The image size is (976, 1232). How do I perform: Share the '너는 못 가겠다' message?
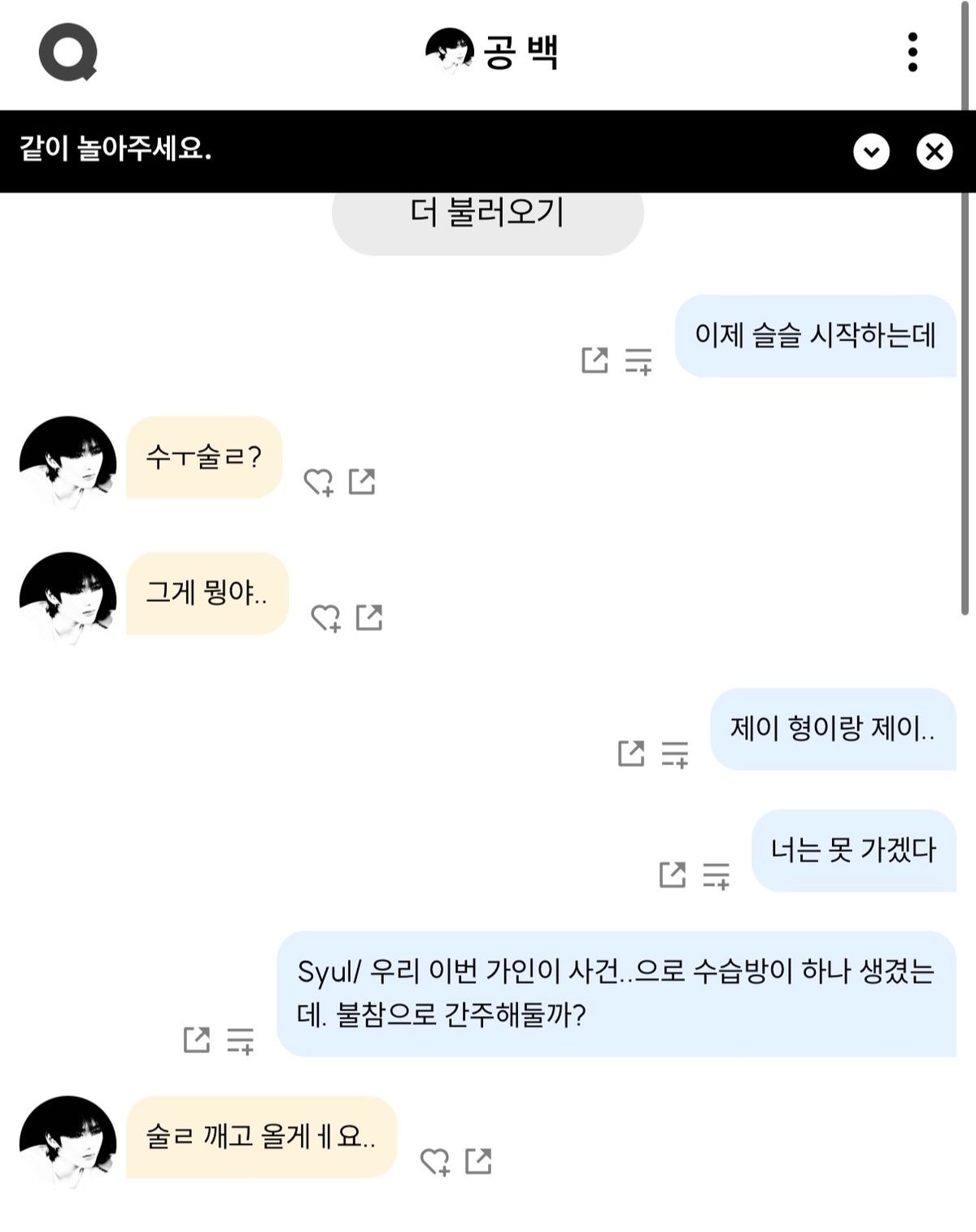tap(672, 874)
